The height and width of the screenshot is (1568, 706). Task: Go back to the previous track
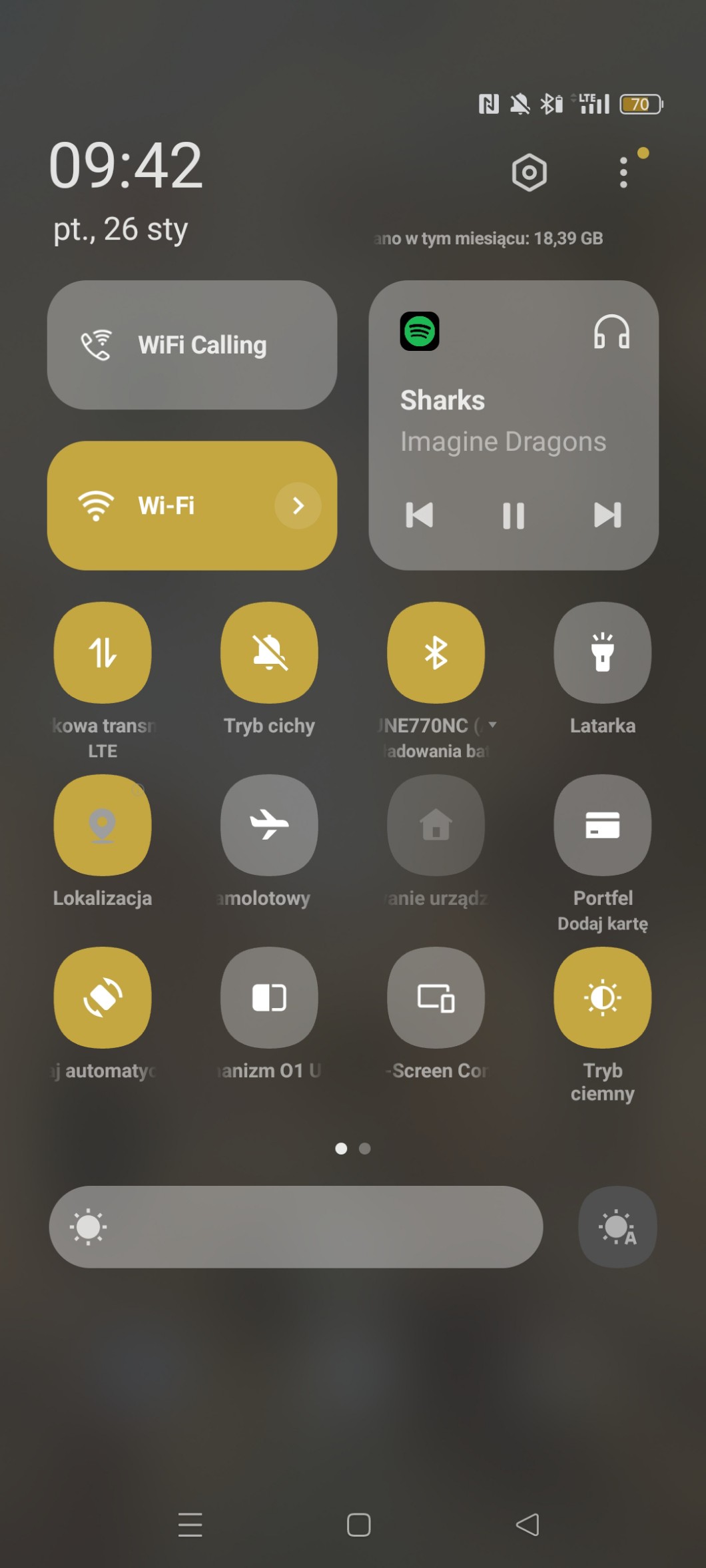point(420,515)
